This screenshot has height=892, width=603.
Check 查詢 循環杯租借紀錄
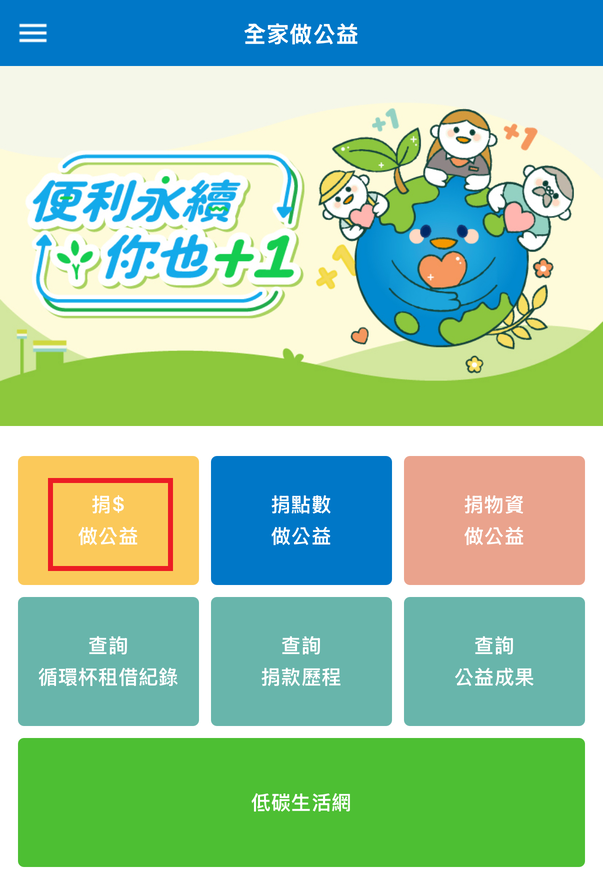[109, 661]
